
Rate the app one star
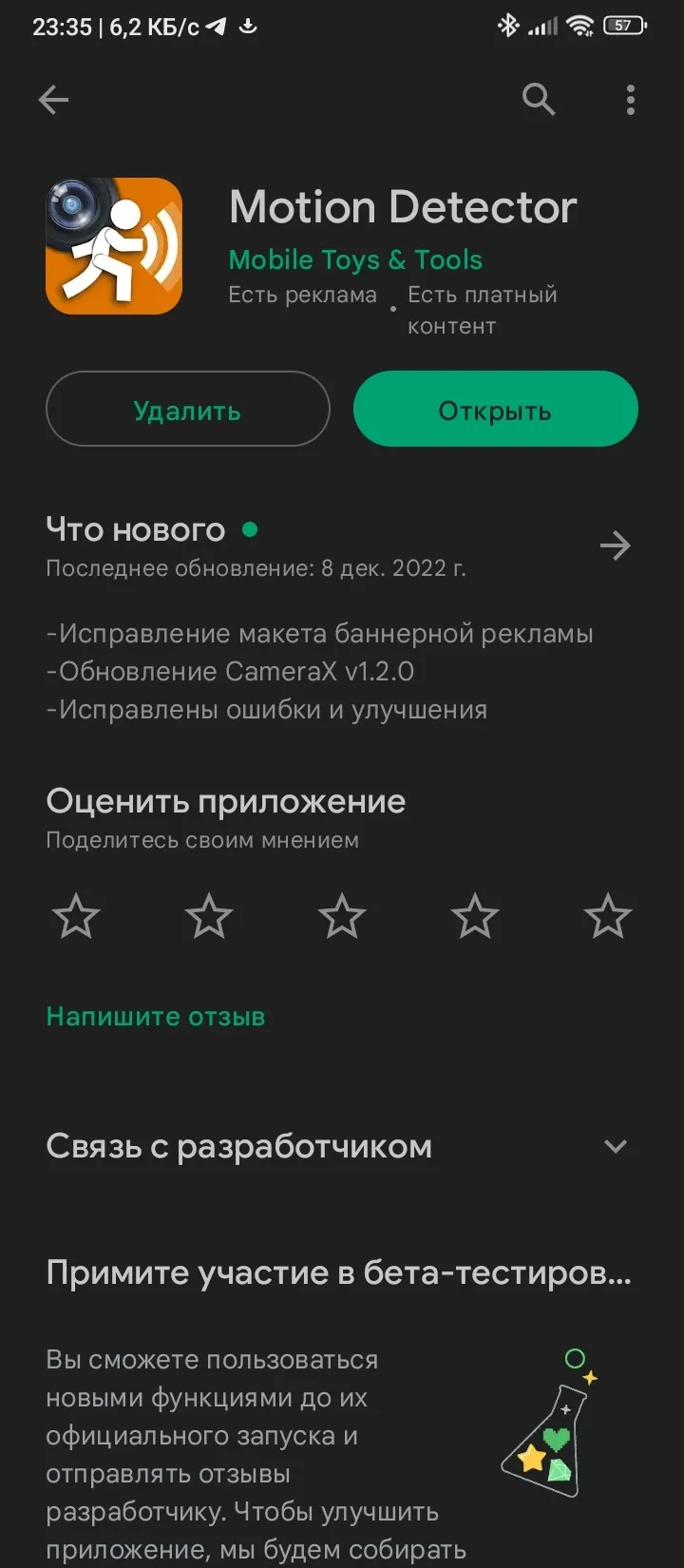(76, 917)
